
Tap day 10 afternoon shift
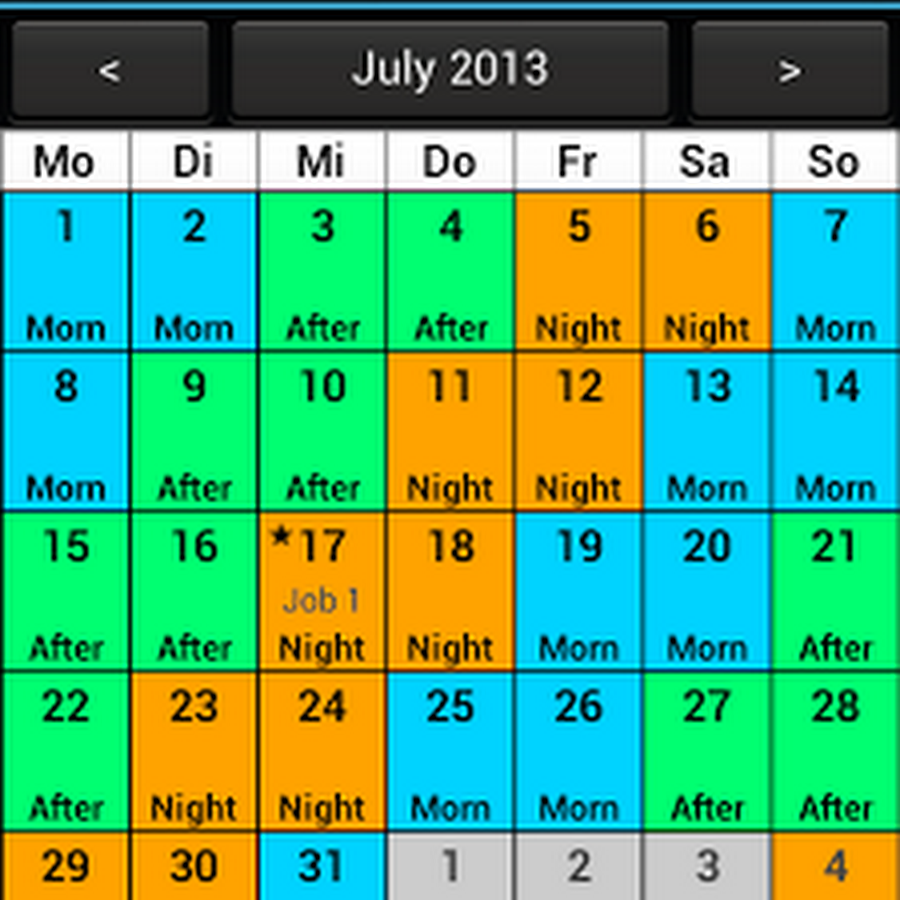[322, 432]
